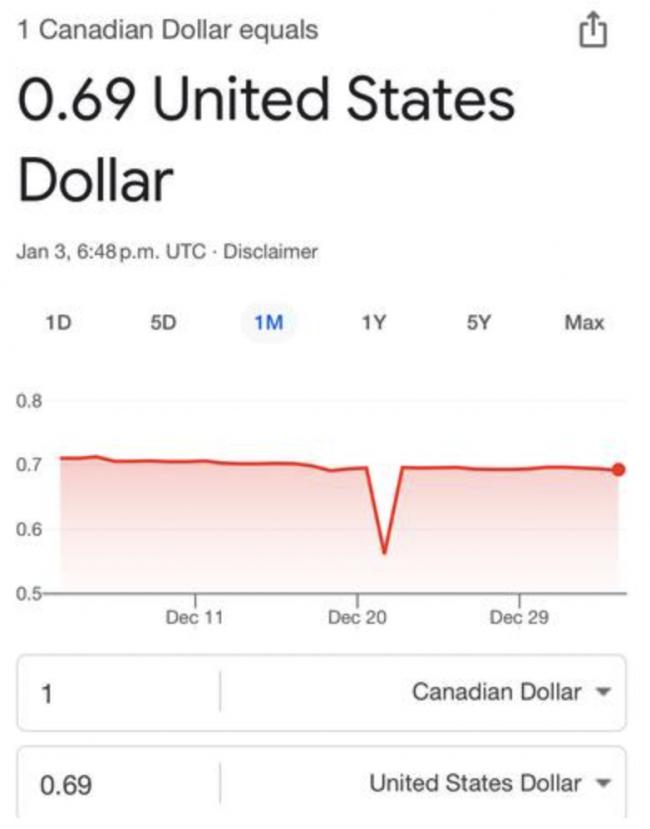Switch chart to 1Y range
The width and height of the screenshot is (650, 829).
(373, 323)
